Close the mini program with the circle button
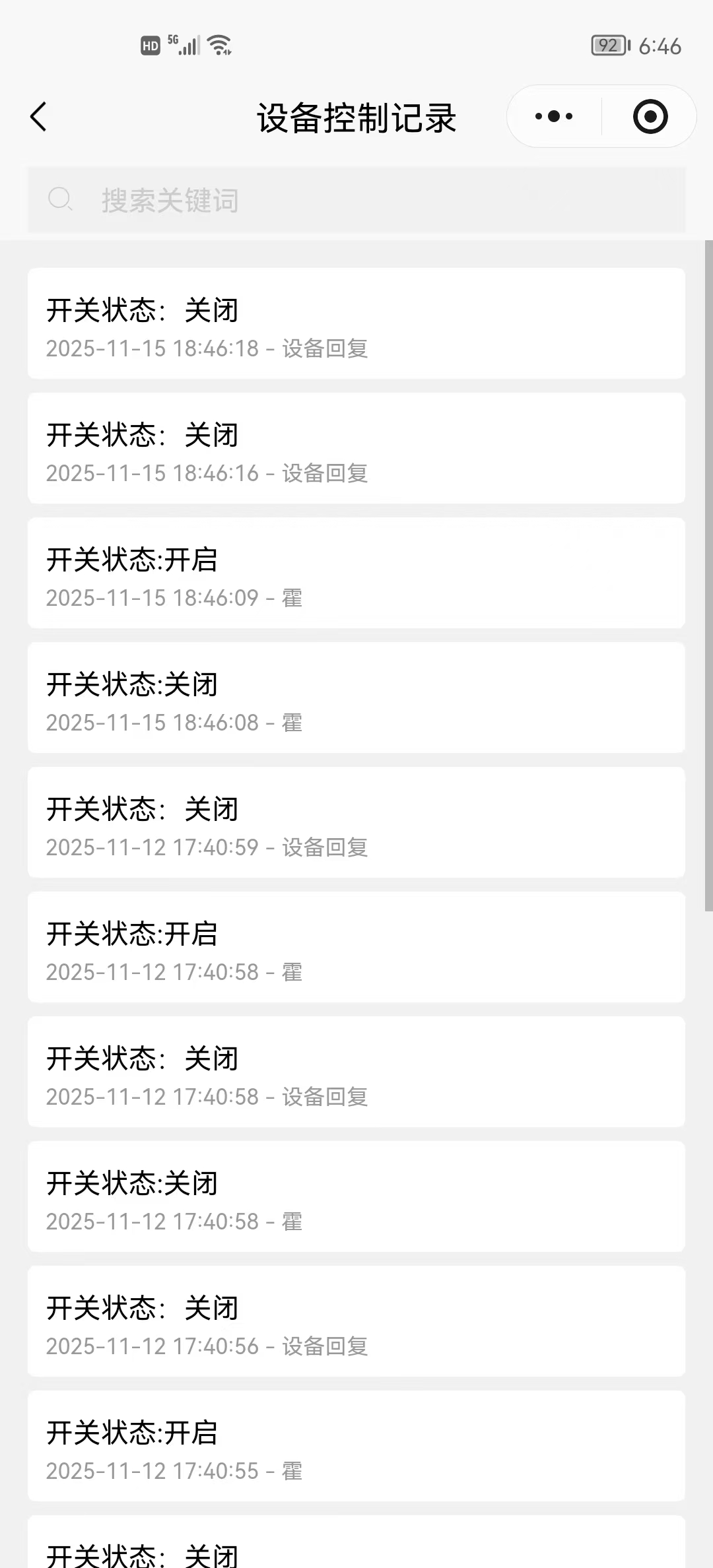 click(x=650, y=117)
